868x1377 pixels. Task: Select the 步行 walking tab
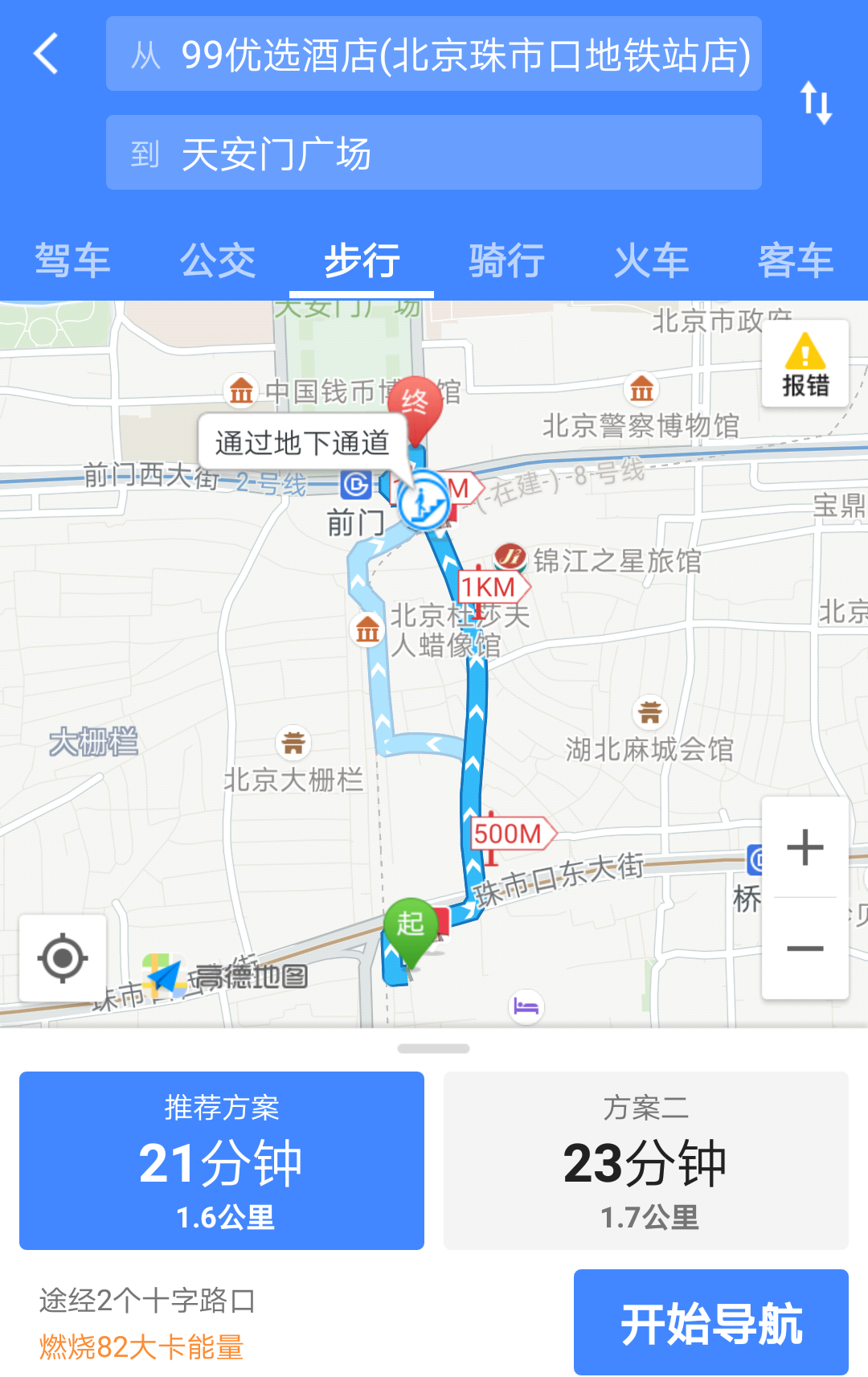(x=362, y=260)
